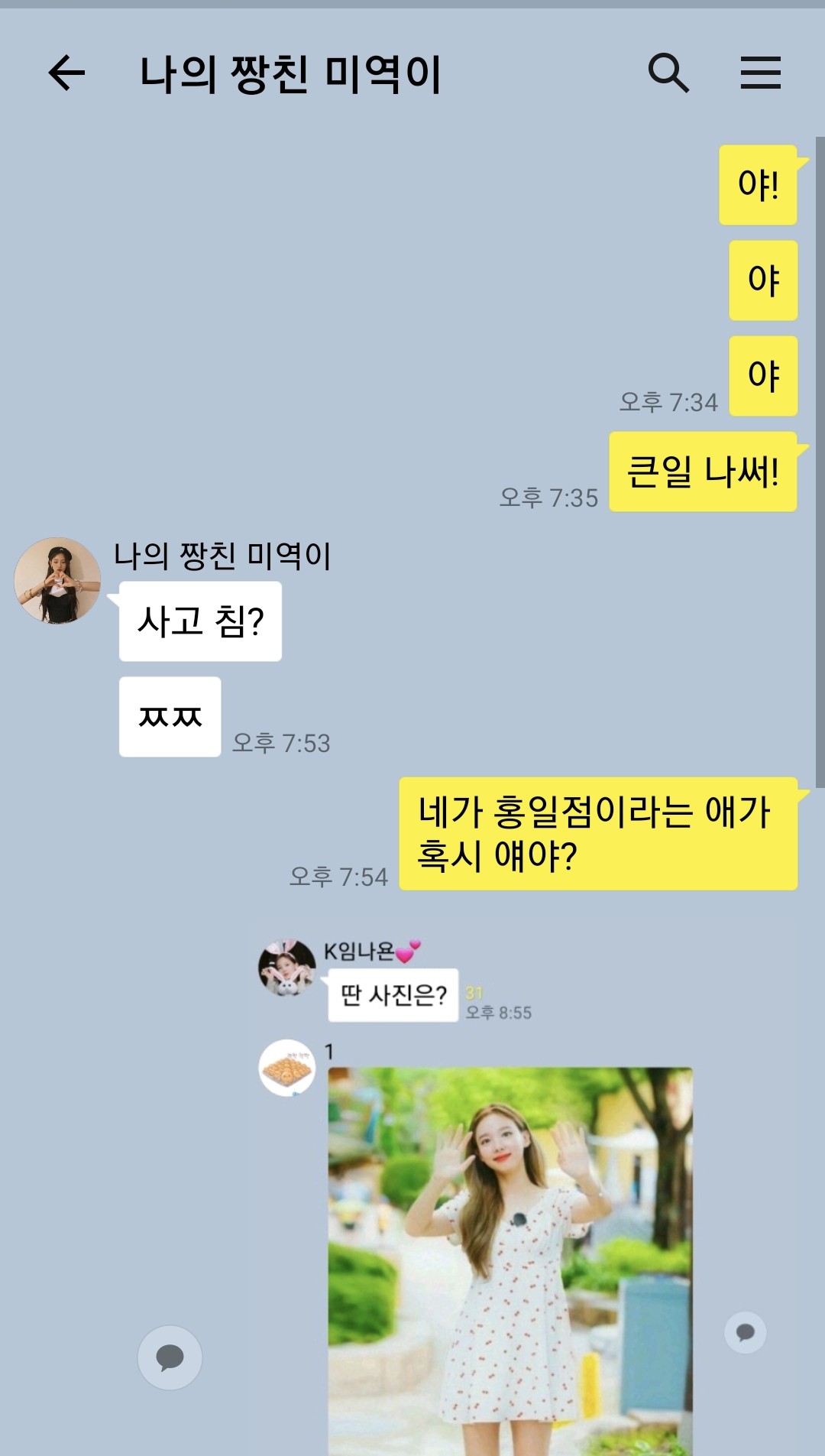Go back from the 미역이 chat

[66, 73]
